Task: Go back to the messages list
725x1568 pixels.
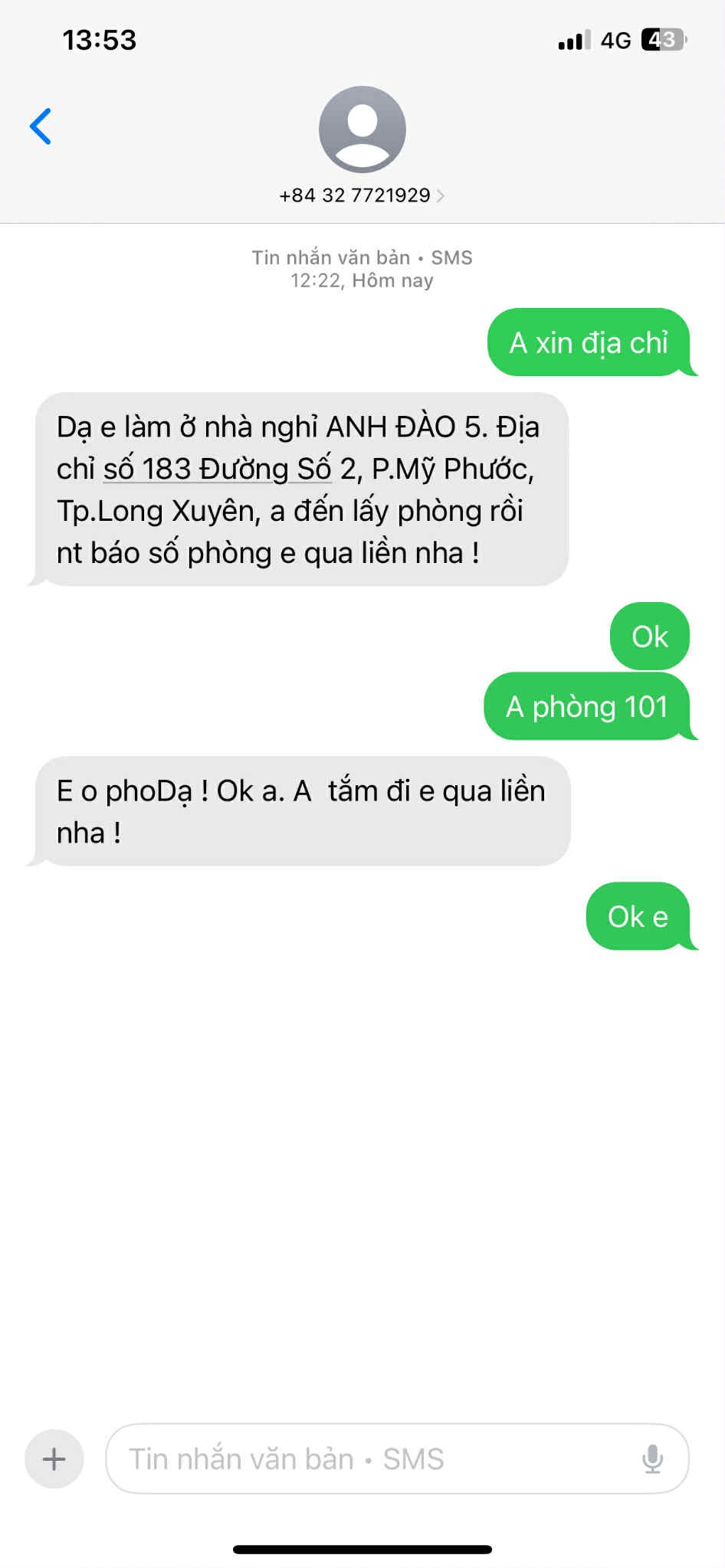Action: click(x=41, y=126)
